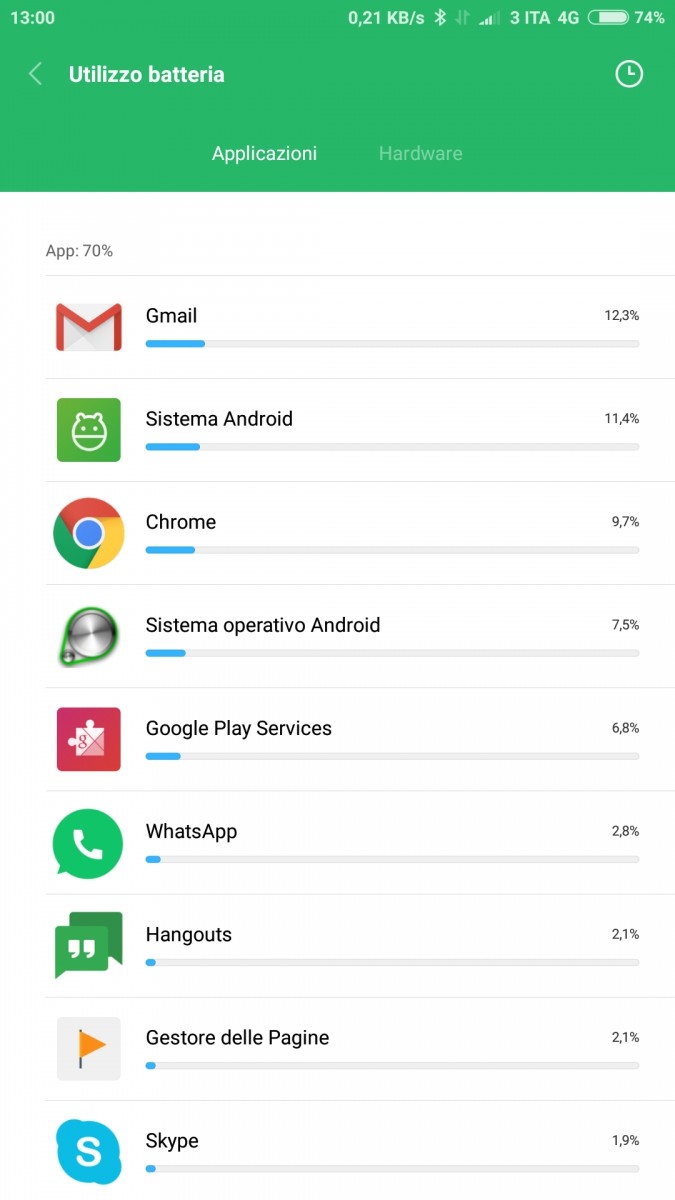Open the clock history icon
The image size is (675, 1200).
coord(628,74)
